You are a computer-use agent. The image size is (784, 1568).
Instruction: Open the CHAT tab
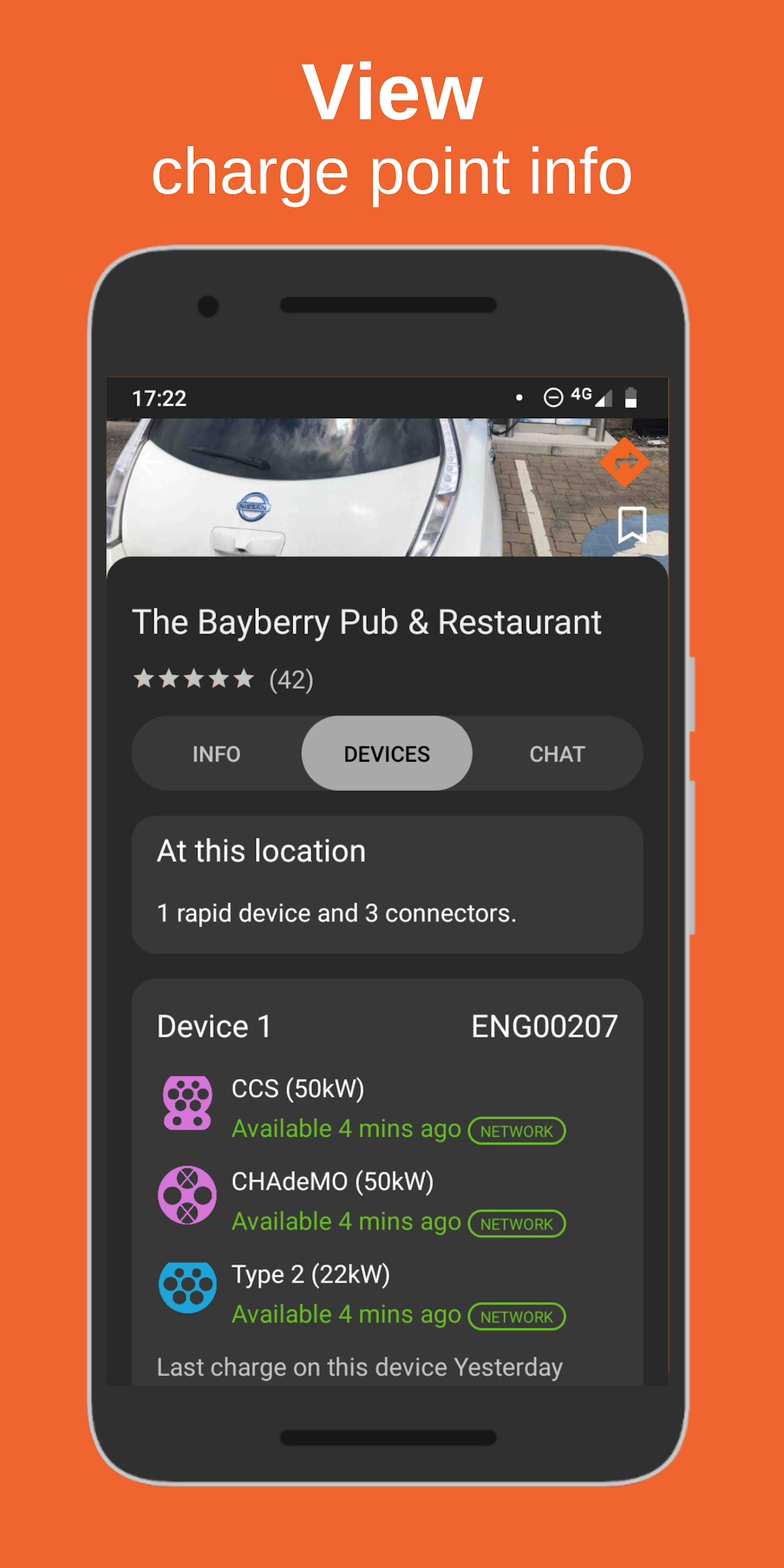[x=557, y=753]
